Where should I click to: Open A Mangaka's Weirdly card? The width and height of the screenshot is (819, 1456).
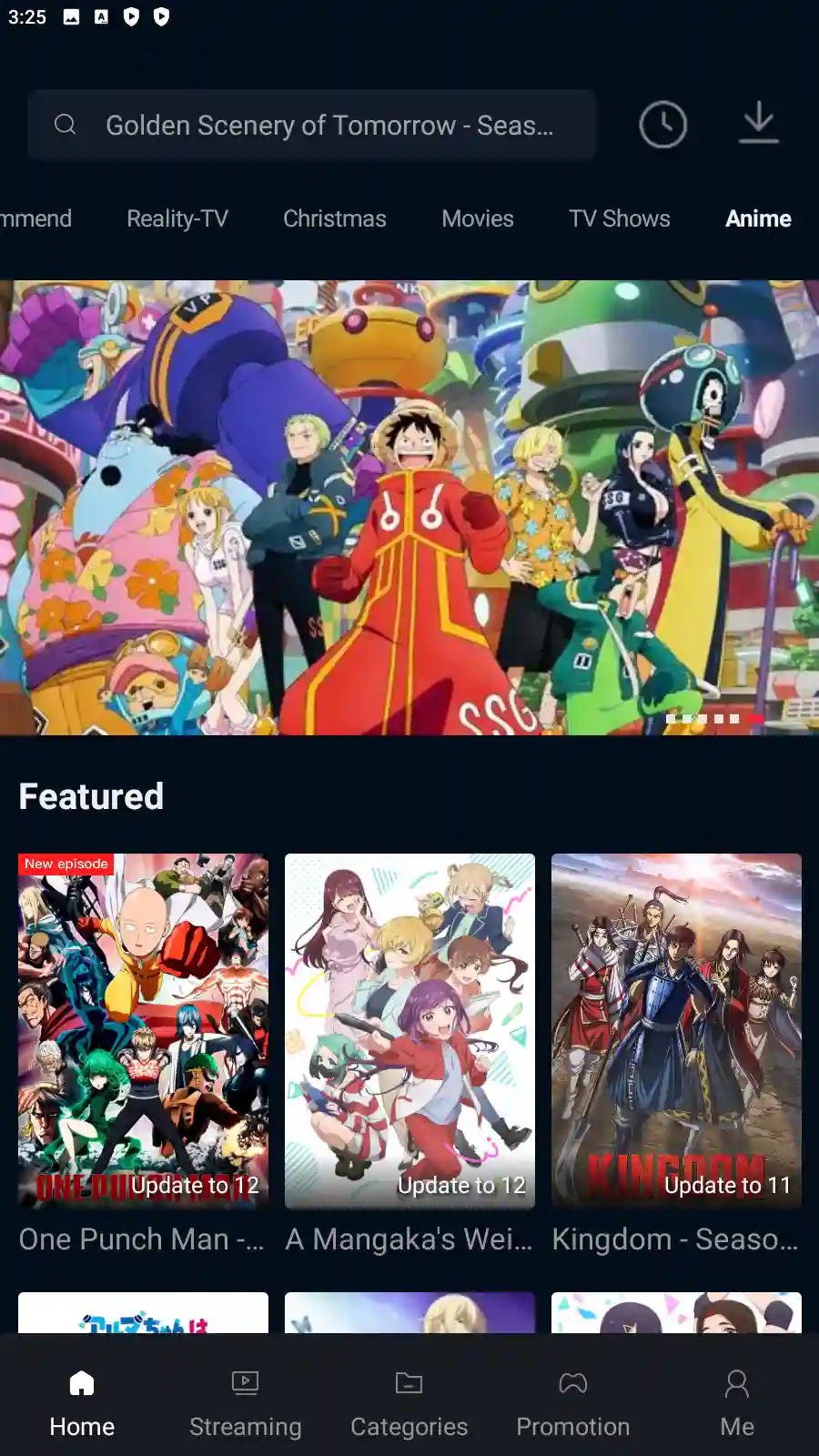click(x=409, y=1030)
